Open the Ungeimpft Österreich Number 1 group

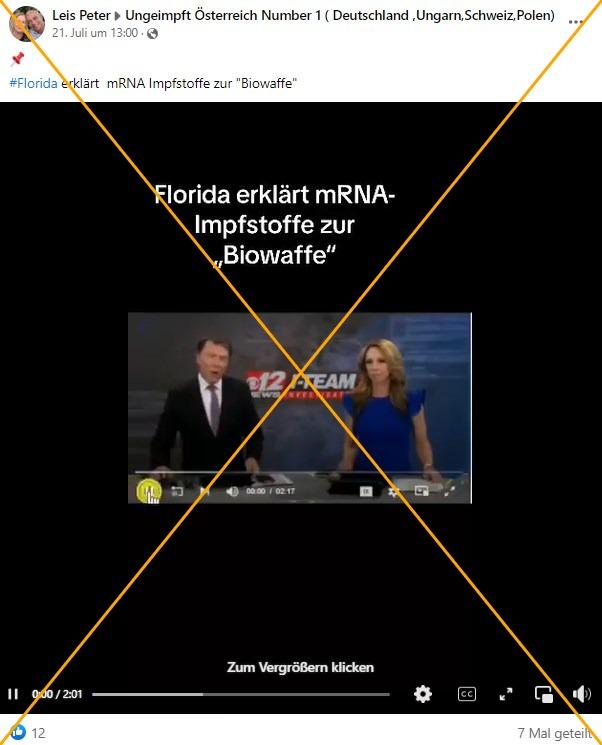tap(340, 16)
